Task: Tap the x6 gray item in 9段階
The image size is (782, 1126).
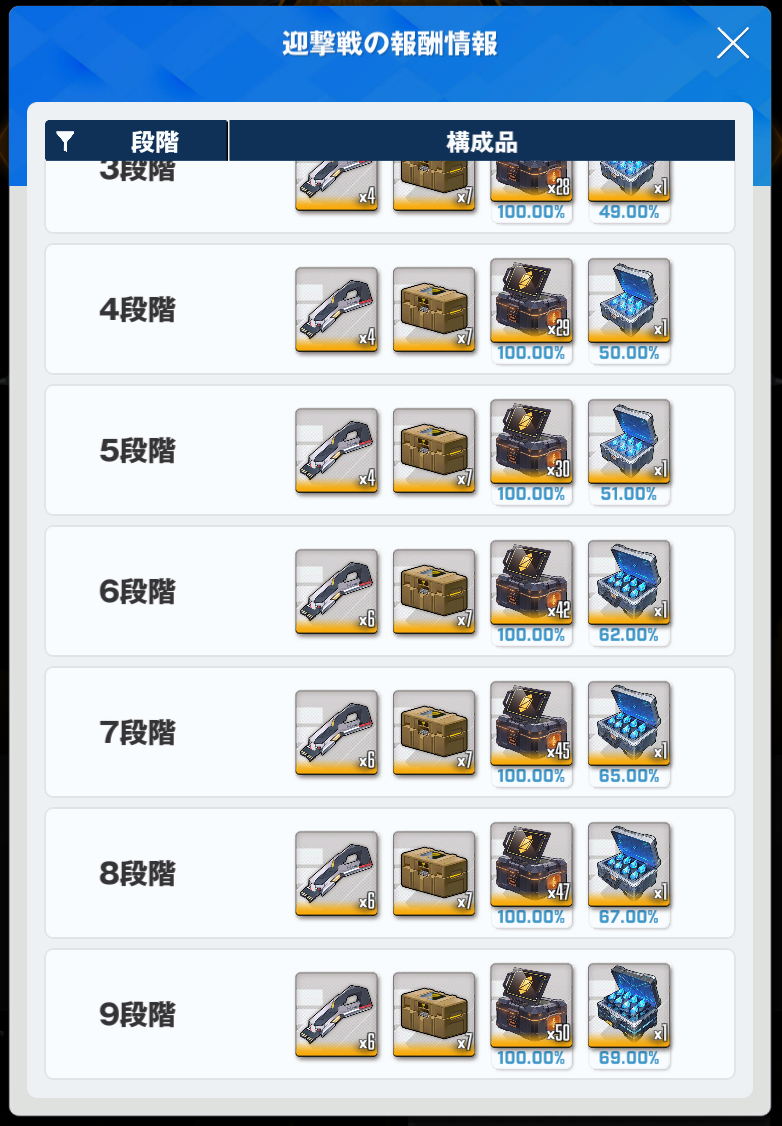Action: [x=337, y=1014]
